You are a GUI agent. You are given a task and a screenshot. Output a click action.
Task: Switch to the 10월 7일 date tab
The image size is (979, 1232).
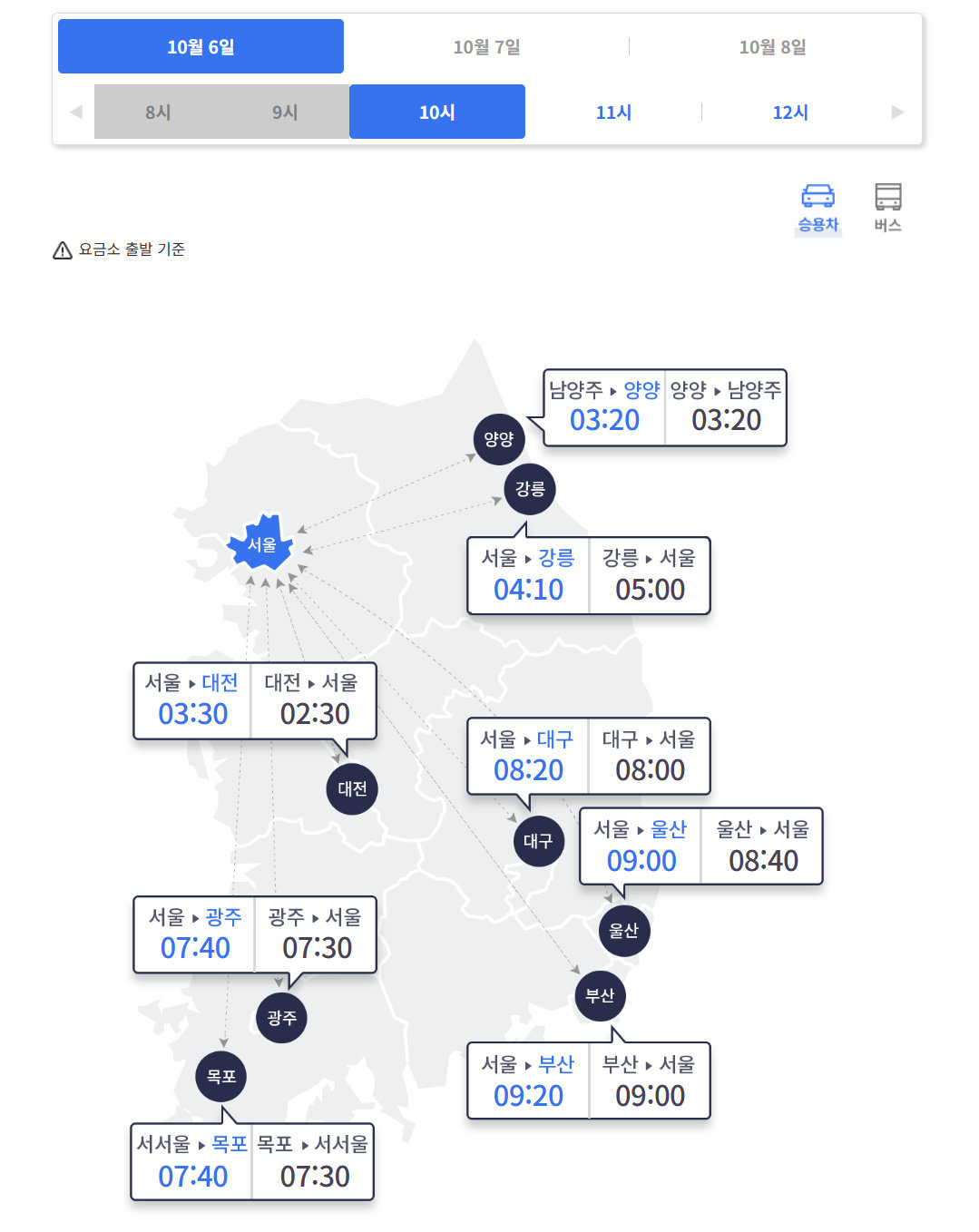click(x=487, y=45)
